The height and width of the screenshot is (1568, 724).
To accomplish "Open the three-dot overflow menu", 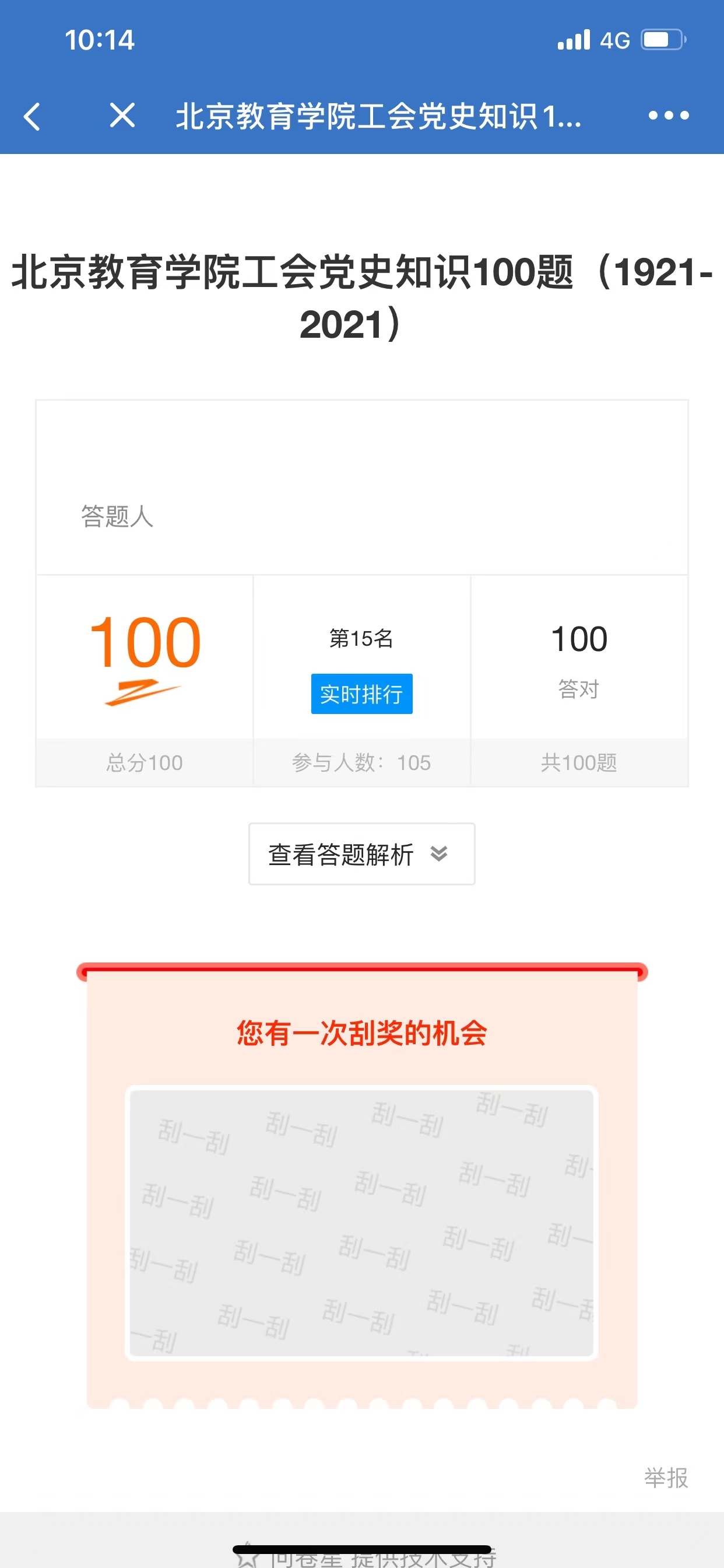I will (x=668, y=115).
